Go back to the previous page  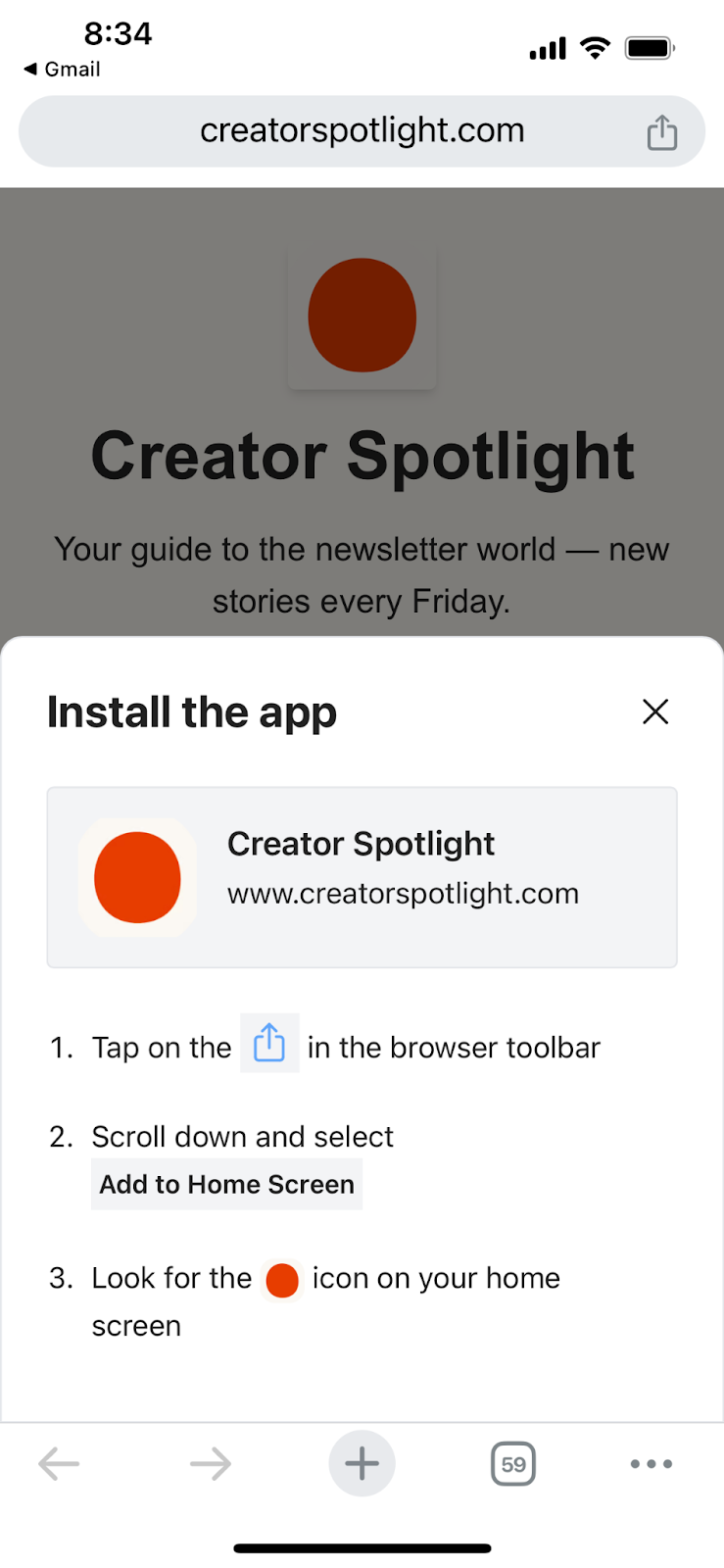pos(59,1464)
